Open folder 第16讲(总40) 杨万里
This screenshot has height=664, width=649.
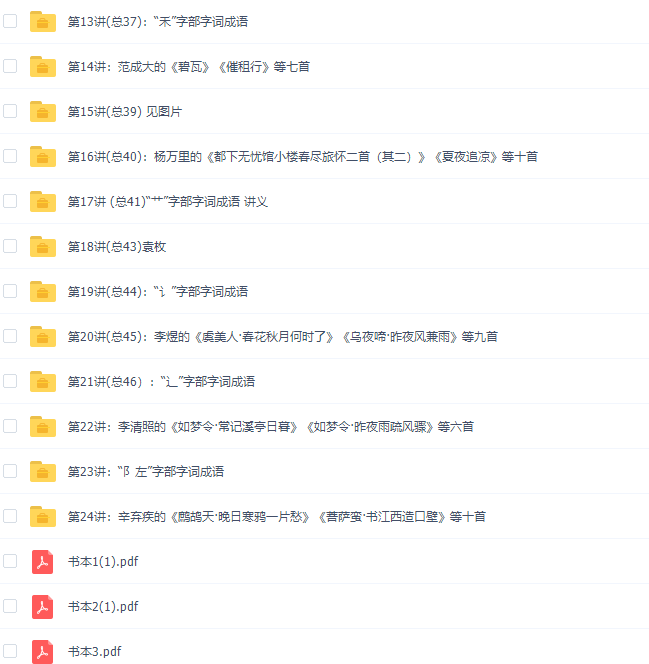[x=302, y=156]
